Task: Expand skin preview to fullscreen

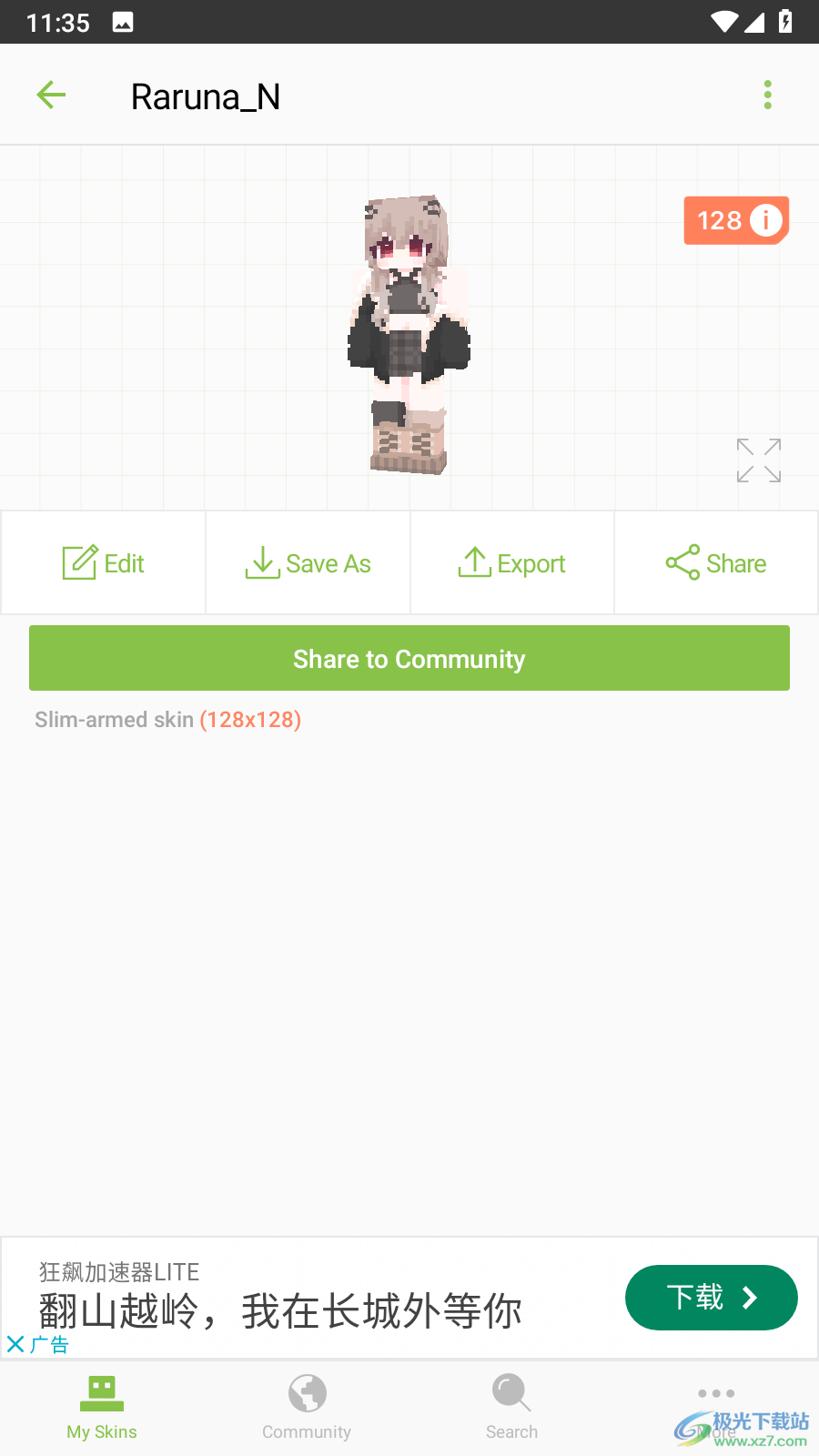Action: point(759,460)
